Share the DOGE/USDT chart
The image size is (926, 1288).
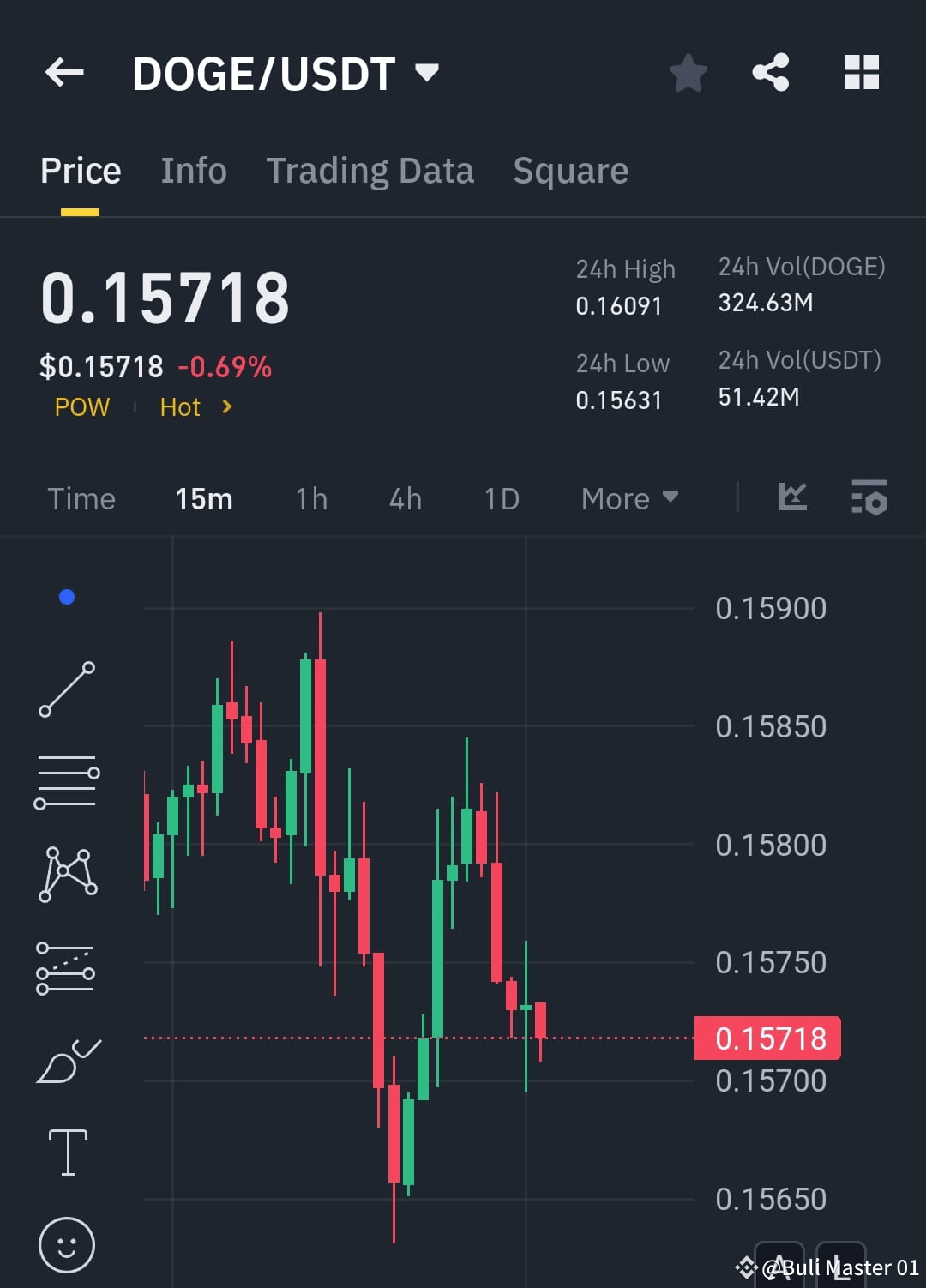pyautogui.click(x=771, y=73)
